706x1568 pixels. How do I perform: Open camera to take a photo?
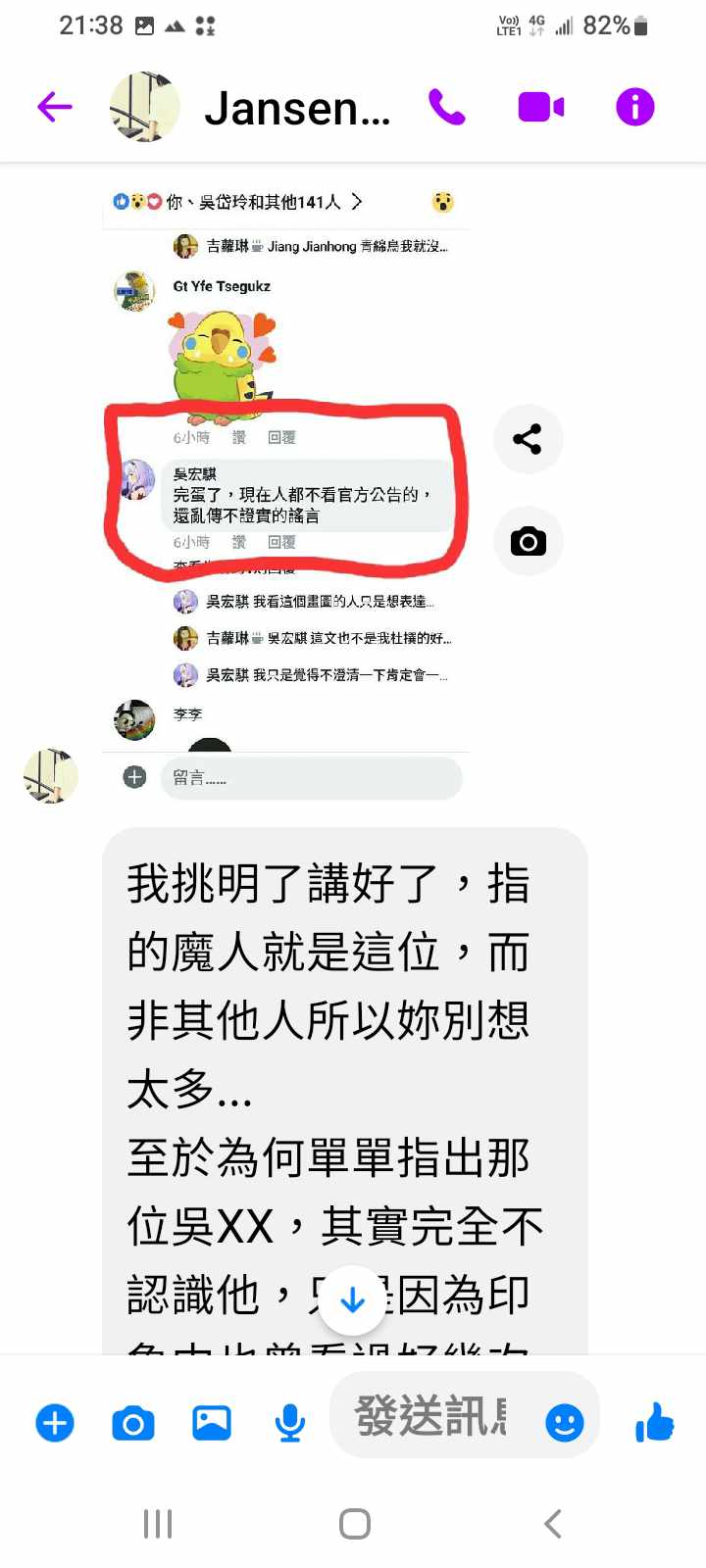click(x=133, y=1422)
